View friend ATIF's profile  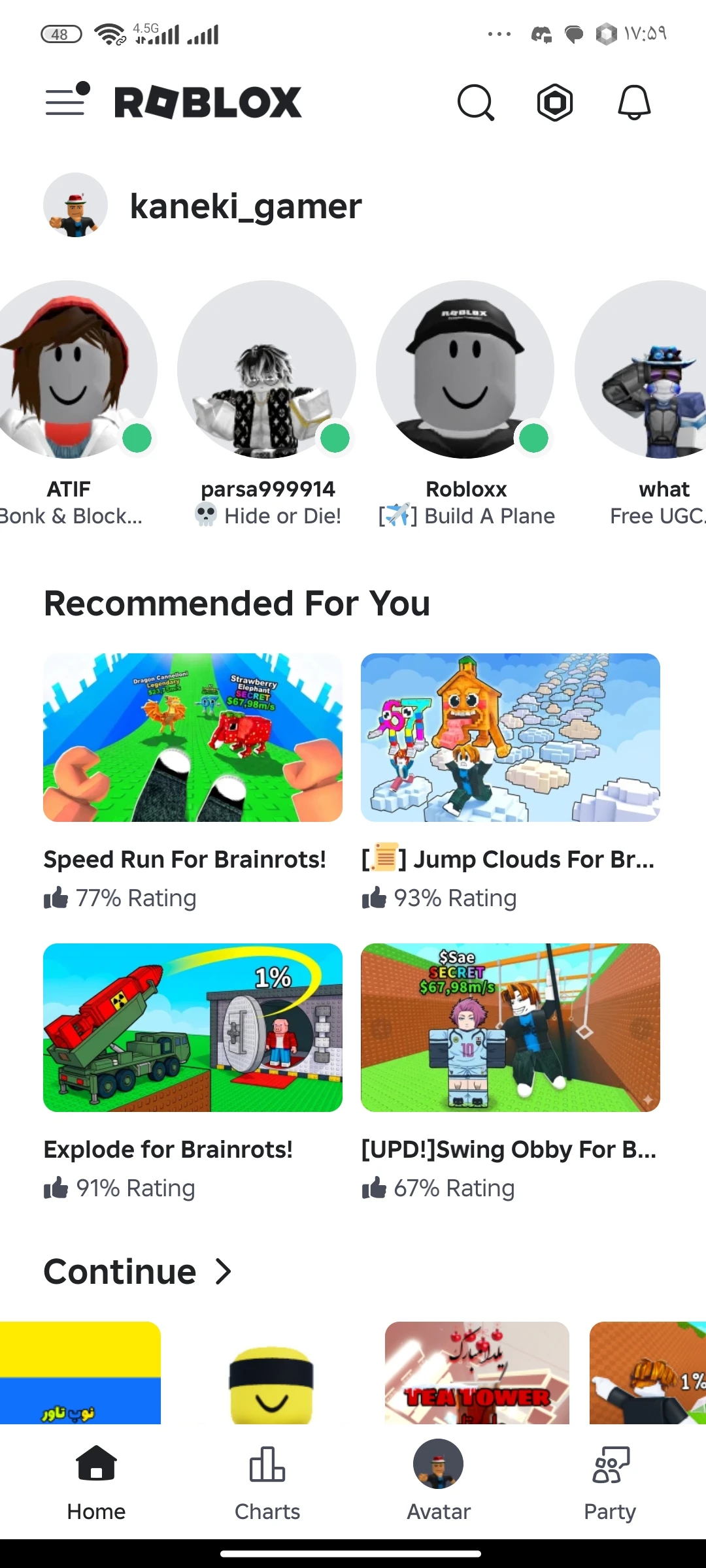pos(69,370)
